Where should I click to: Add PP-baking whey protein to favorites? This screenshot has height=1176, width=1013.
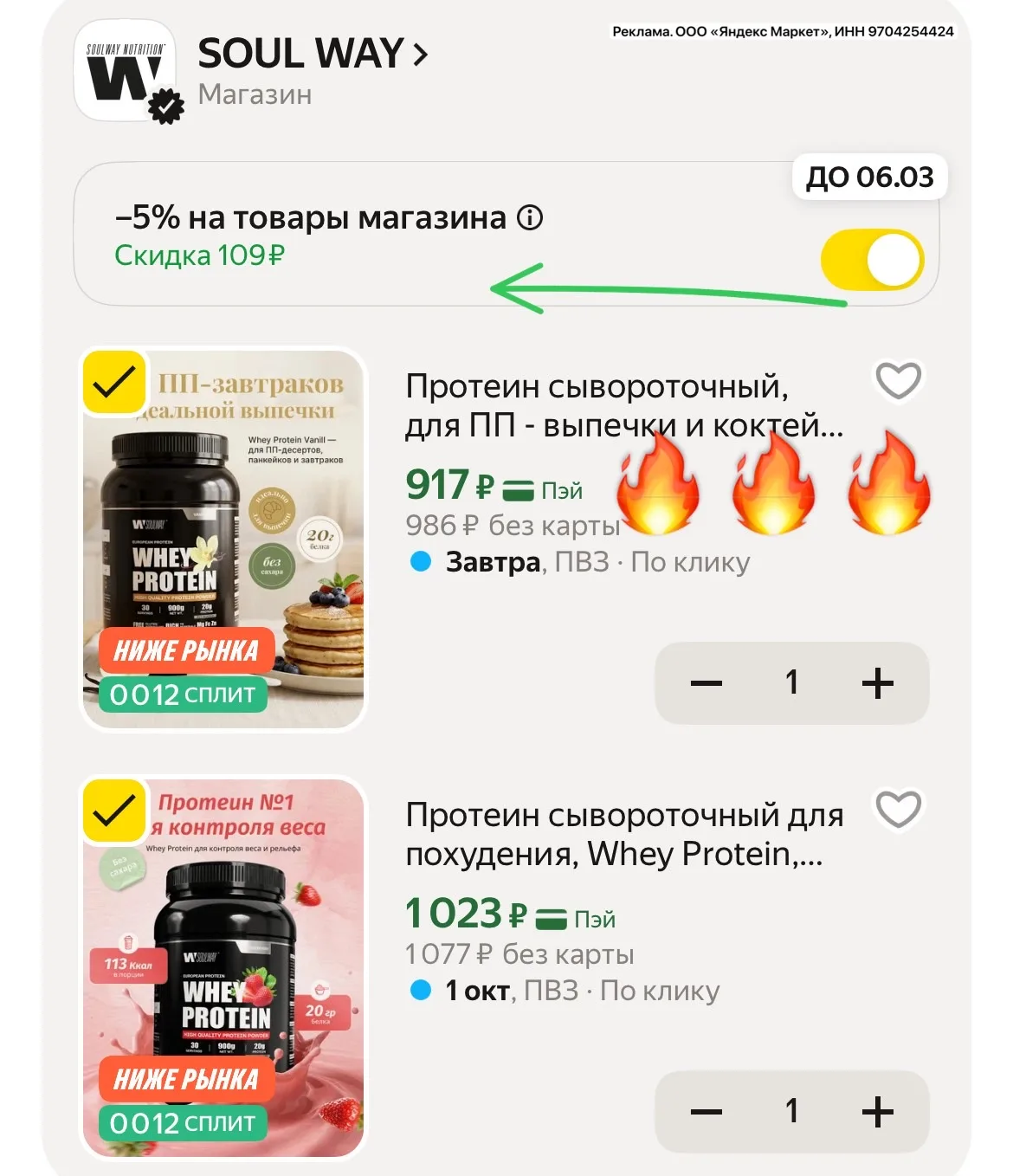pyautogui.click(x=899, y=381)
